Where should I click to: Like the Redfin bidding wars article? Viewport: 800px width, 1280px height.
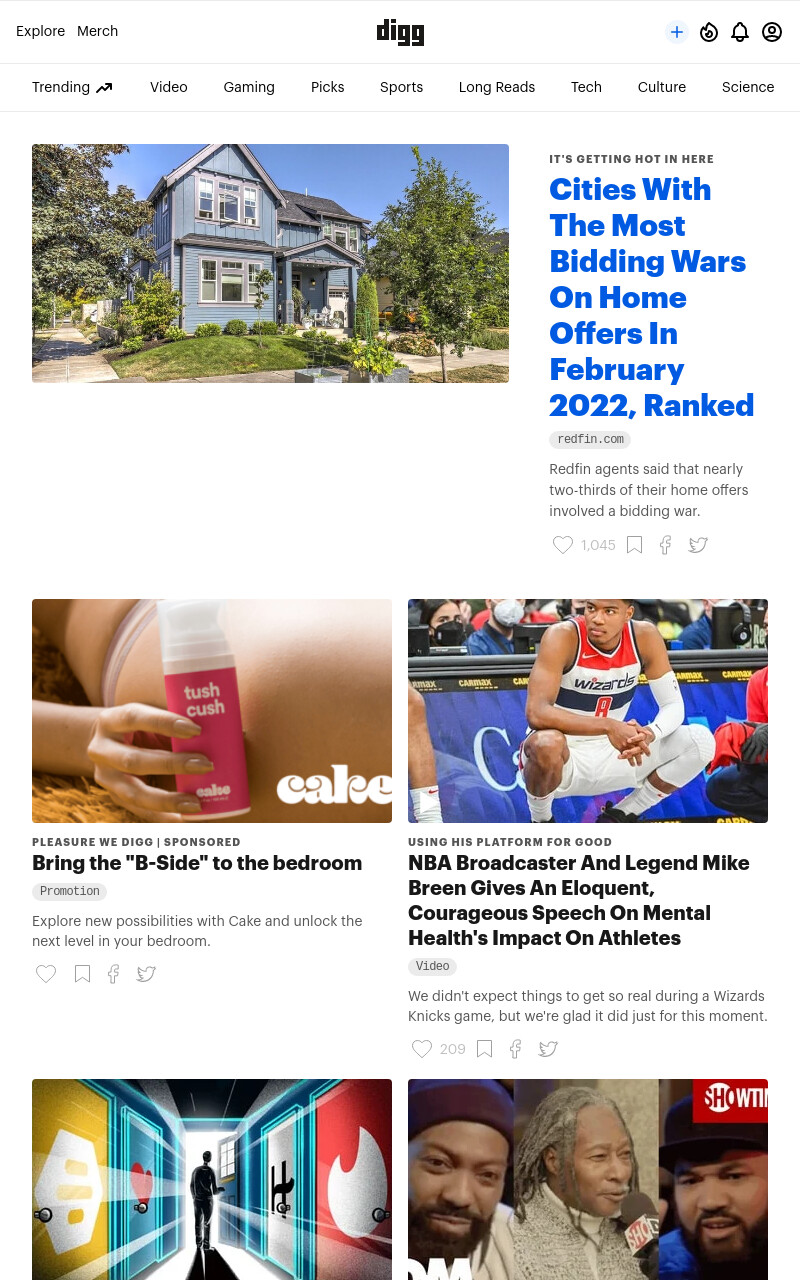pyautogui.click(x=563, y=545)
